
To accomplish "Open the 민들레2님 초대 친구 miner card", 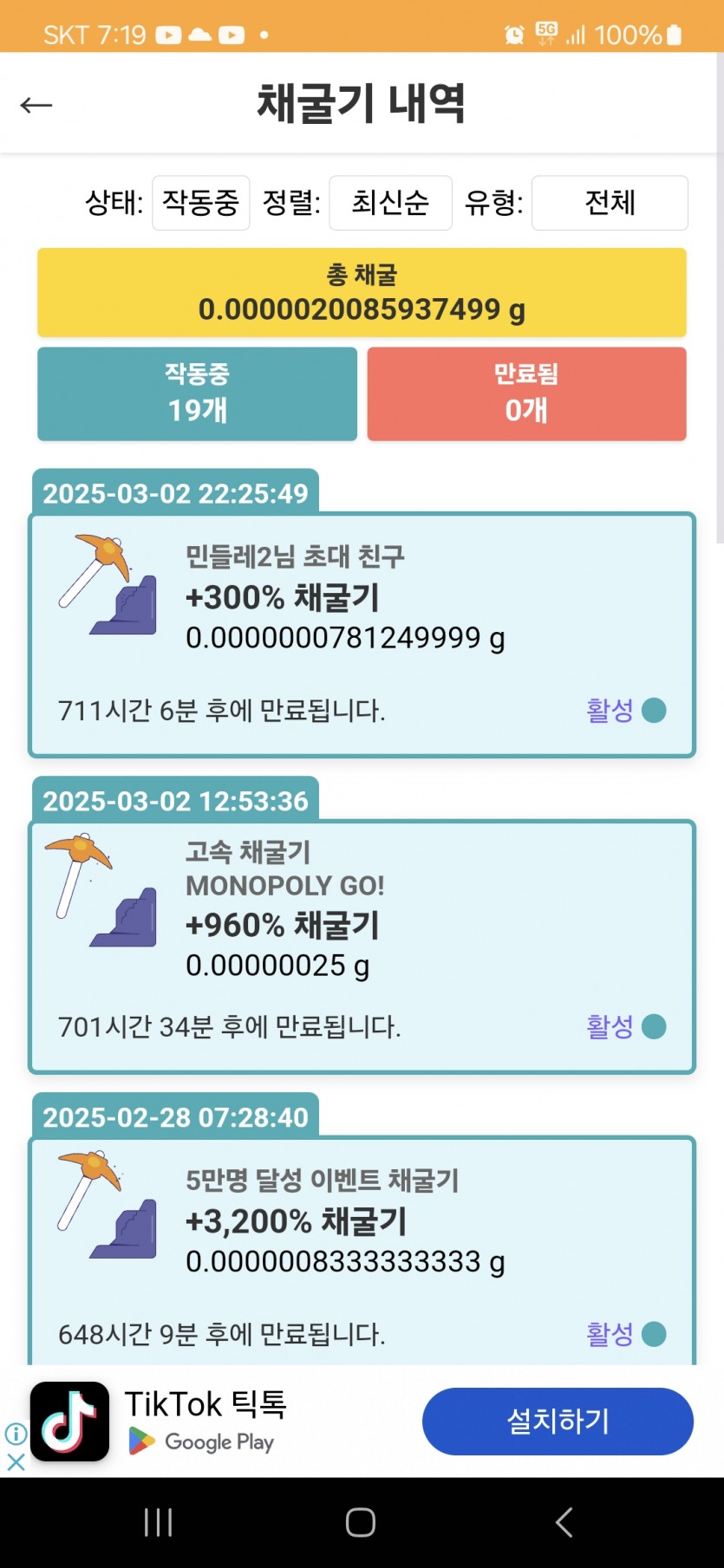I will pyautogui.click(x=362, y=635).
